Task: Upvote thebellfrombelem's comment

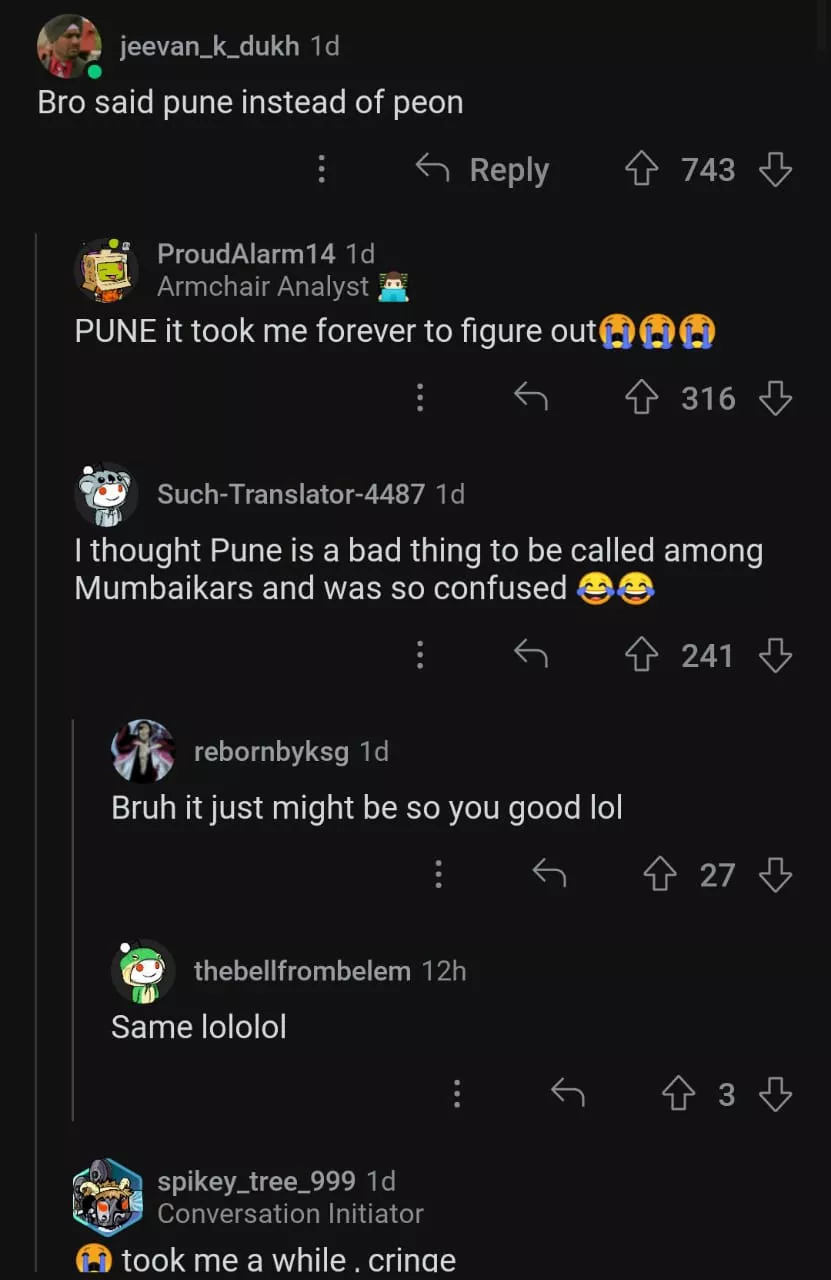Action: point(678,1095)
